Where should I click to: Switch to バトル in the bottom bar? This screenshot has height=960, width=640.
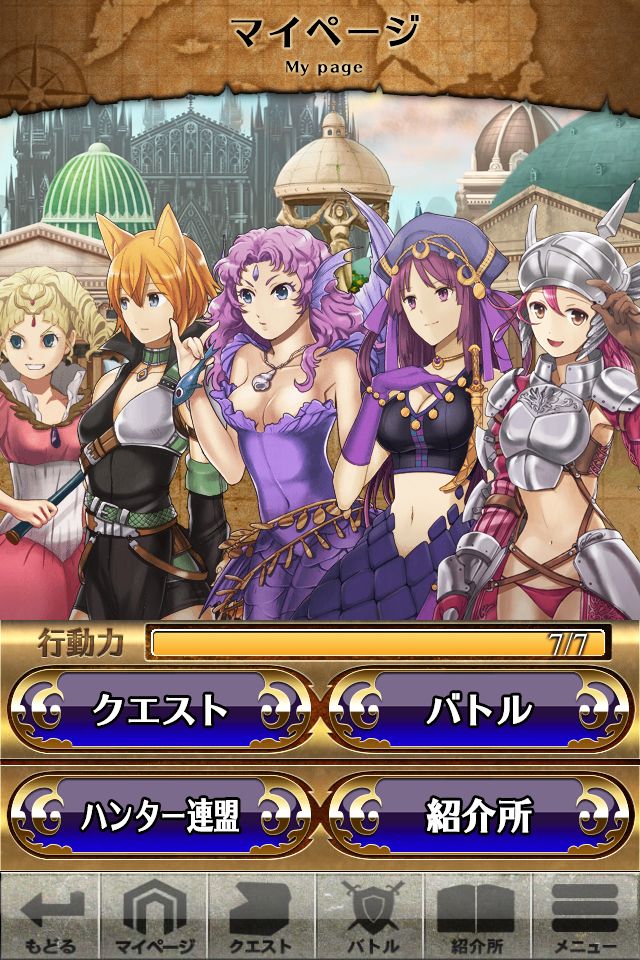pos(370,917)
